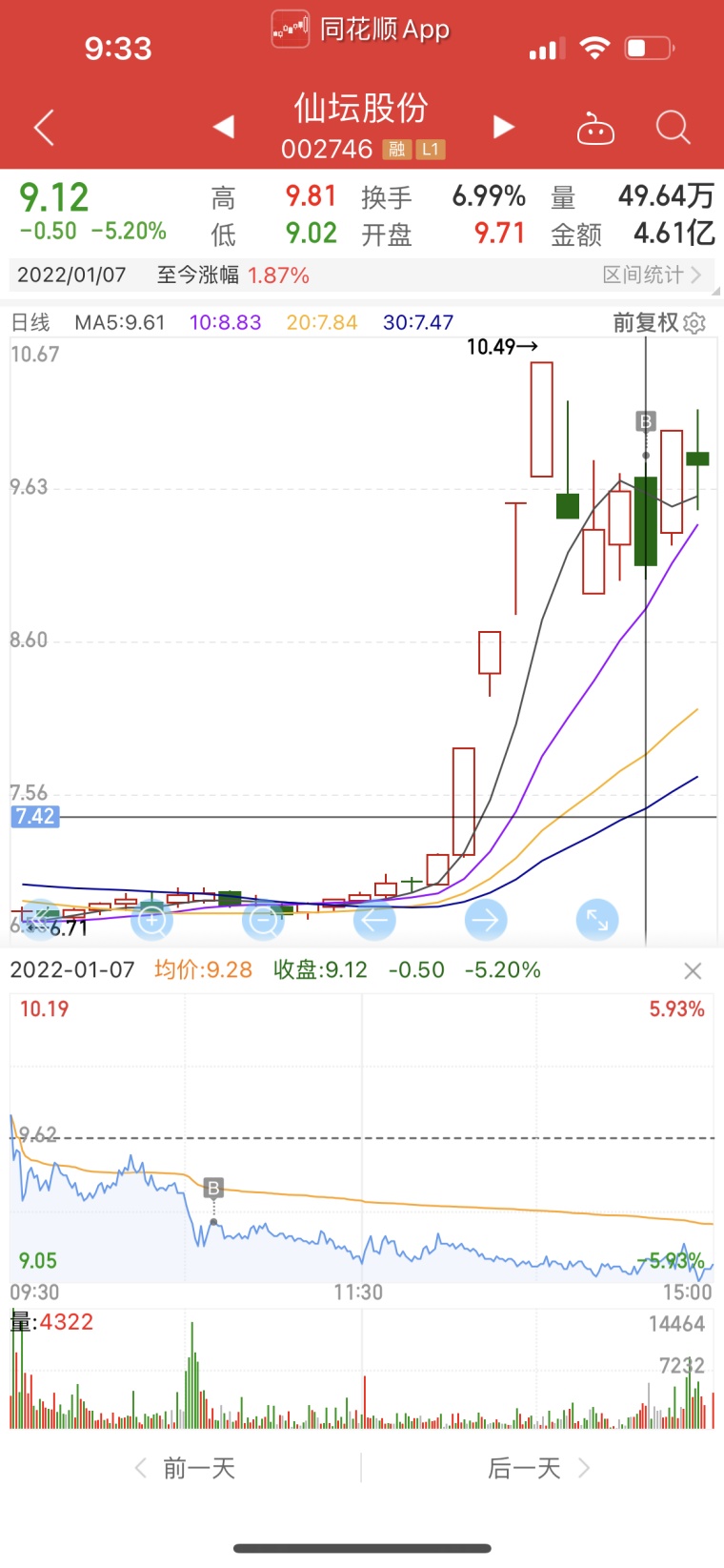The width and height of the screenshot is (724, 1568).
Task: Zoom out the K-line chart
Action: (263, 920)
